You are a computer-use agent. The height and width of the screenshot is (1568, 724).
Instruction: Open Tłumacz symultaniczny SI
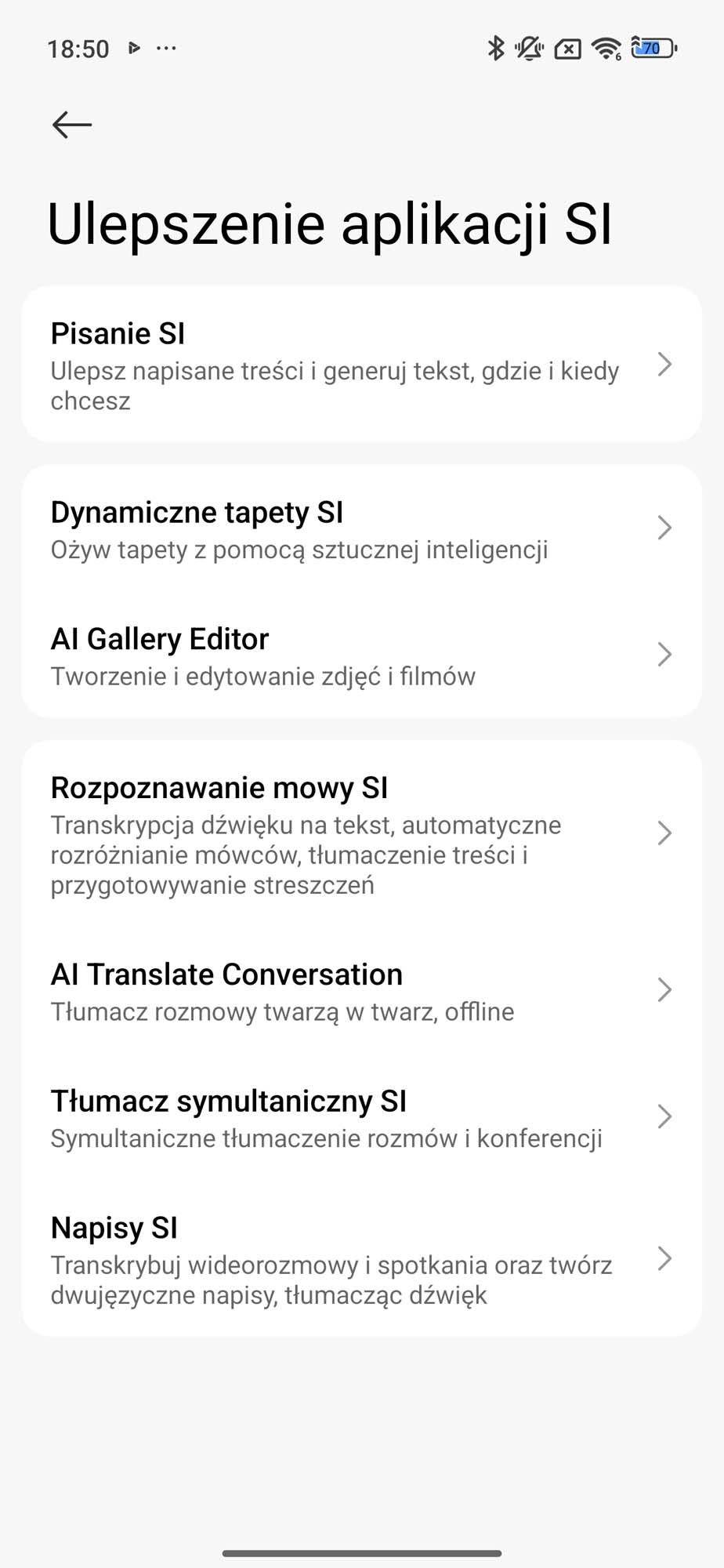pos(361,1117)
